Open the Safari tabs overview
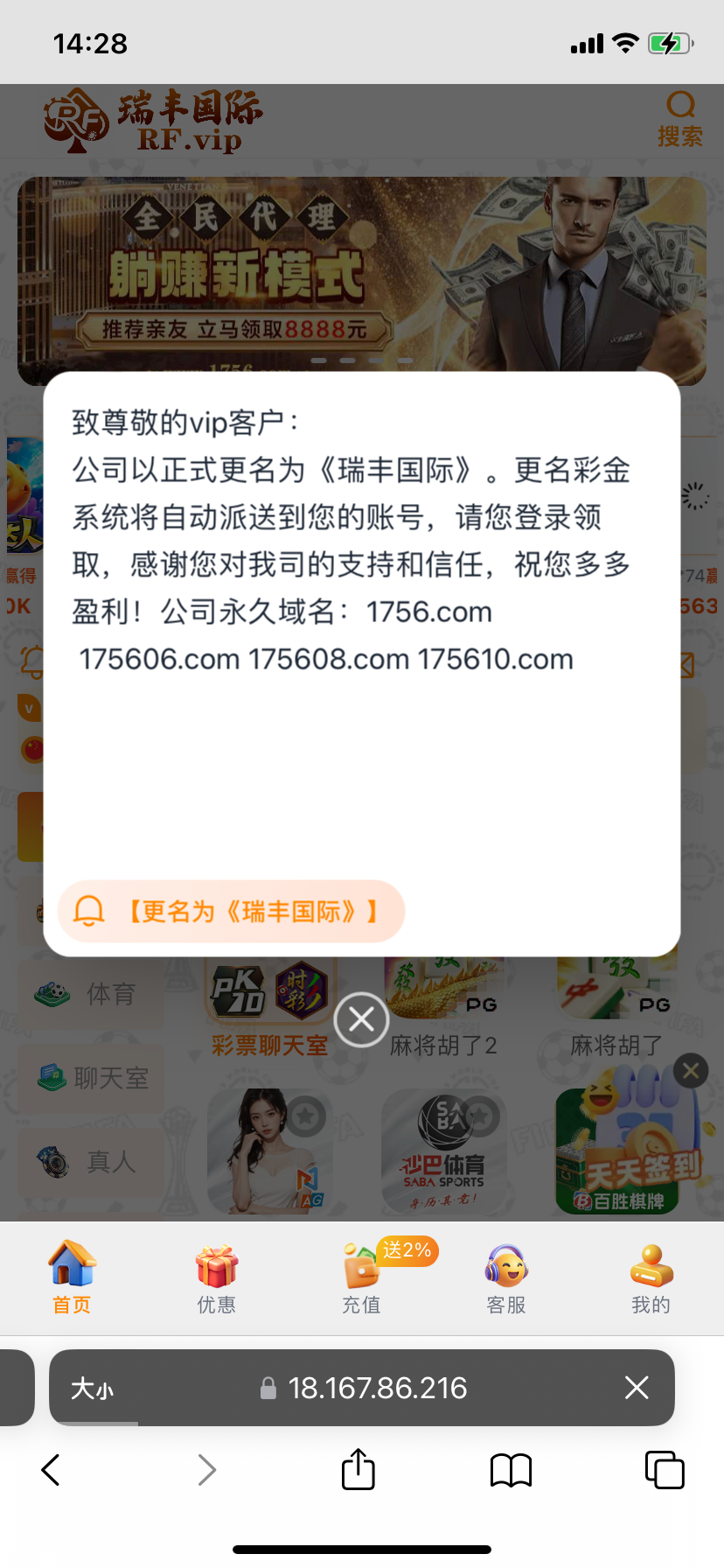The image size is (724, 1568). [664, 1470]
